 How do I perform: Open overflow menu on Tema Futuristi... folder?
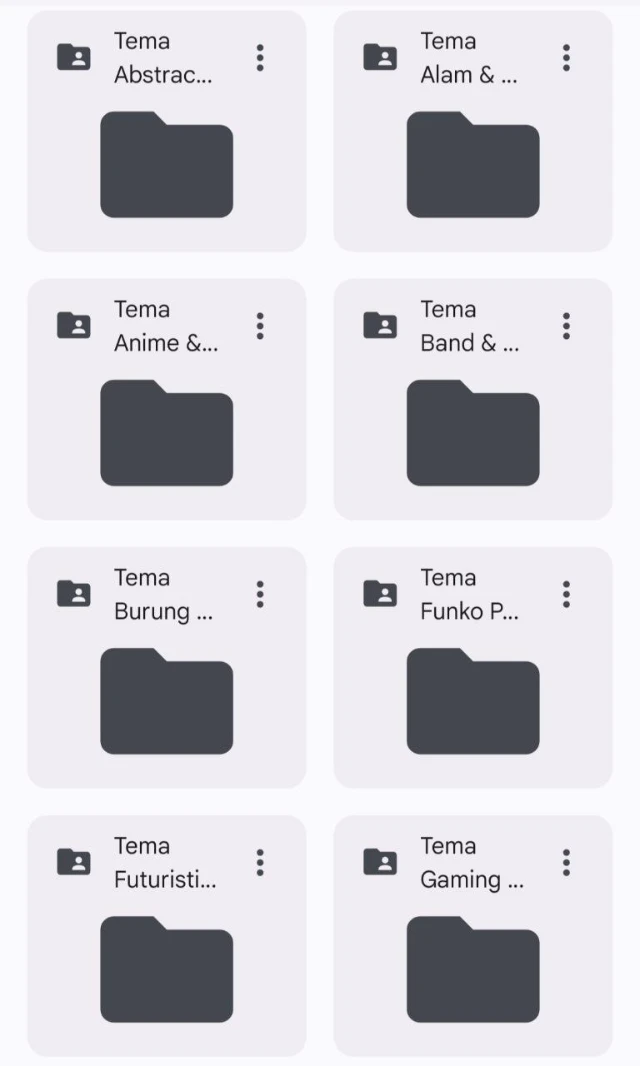260,862
